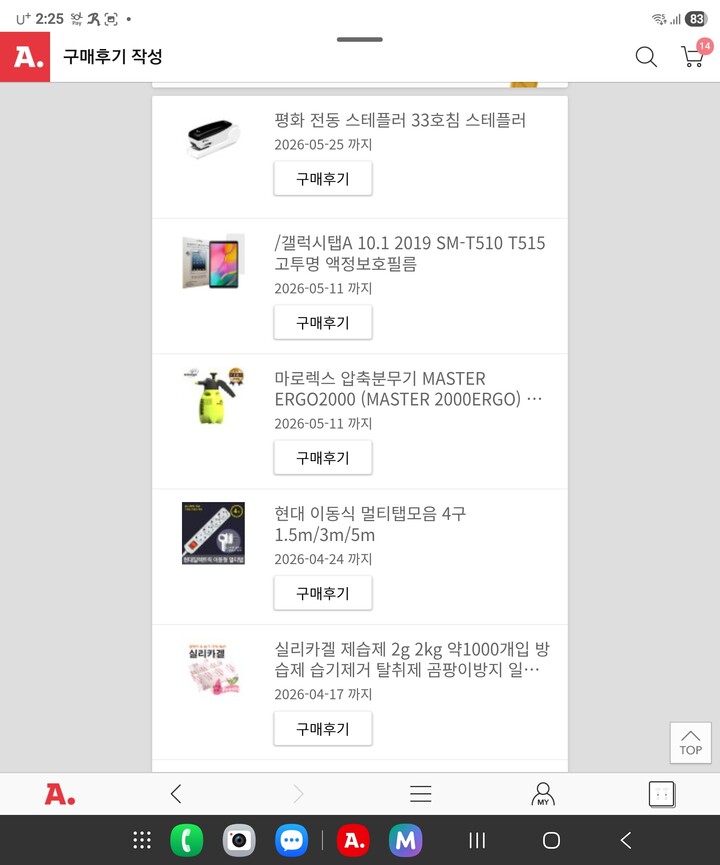Navigate back using the left arrow in bottom nav
Screen dimensions: 720x865
point(176,792)
